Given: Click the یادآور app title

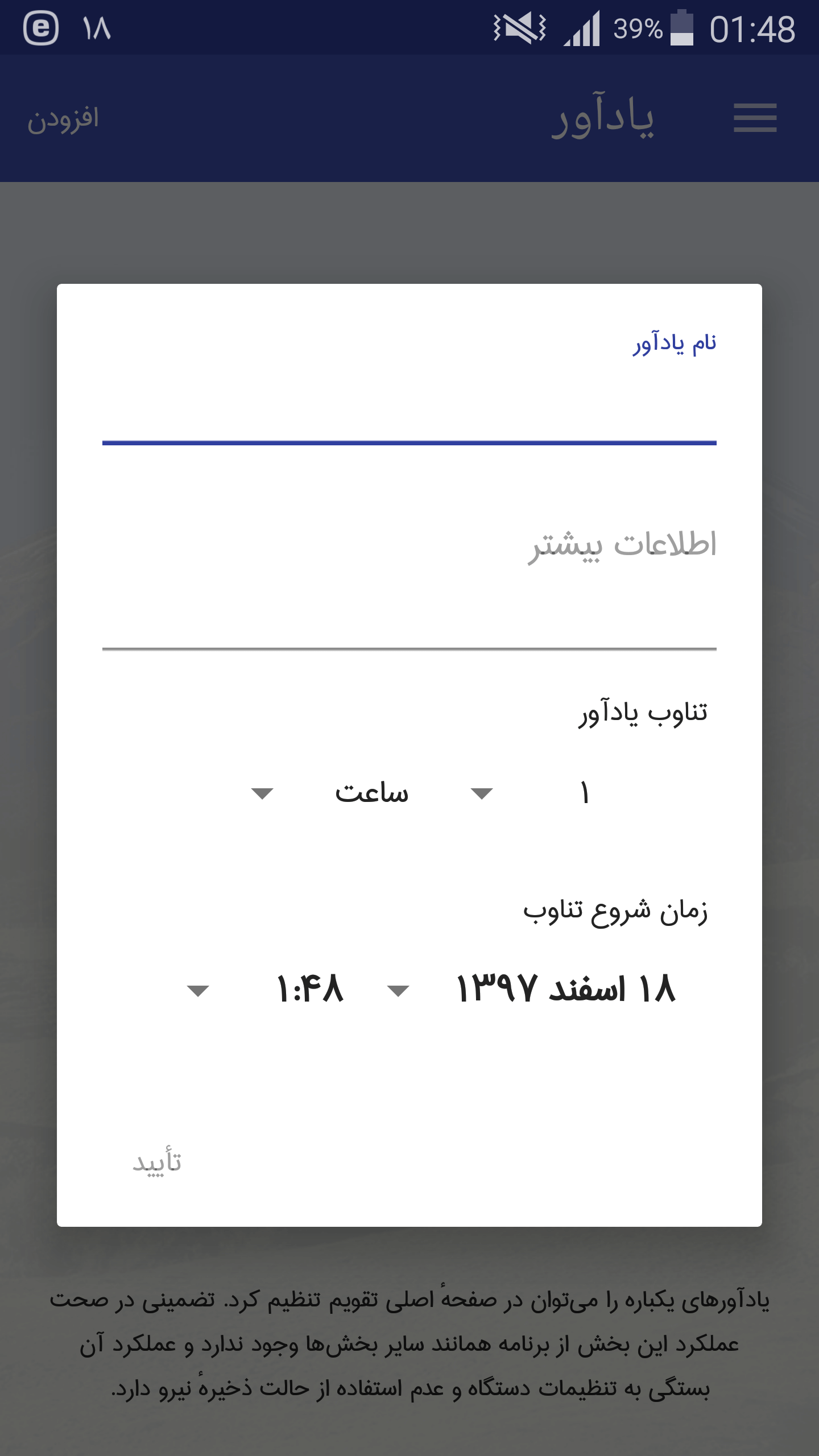Looking at the screenshot, I should pos(605,119).
